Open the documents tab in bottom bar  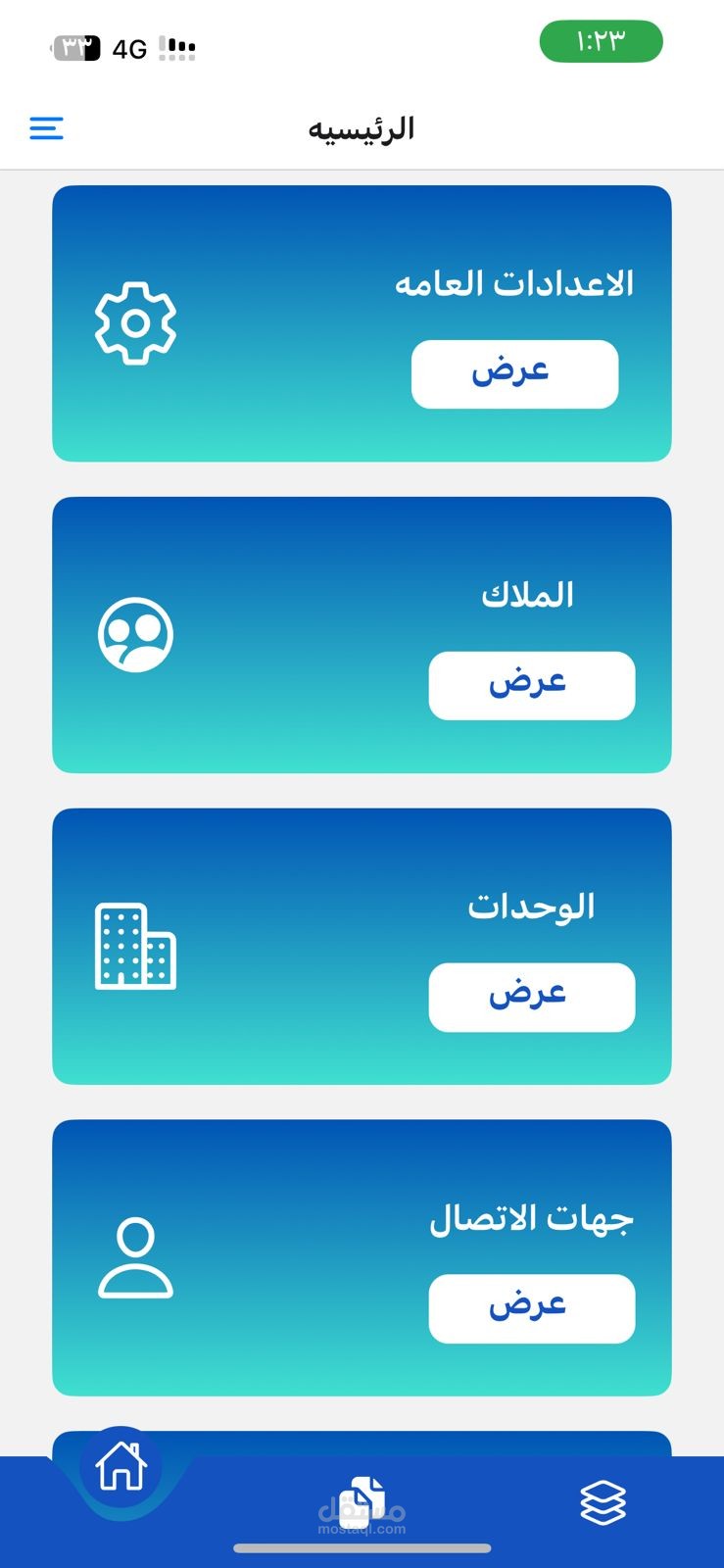coord(362,1502)
